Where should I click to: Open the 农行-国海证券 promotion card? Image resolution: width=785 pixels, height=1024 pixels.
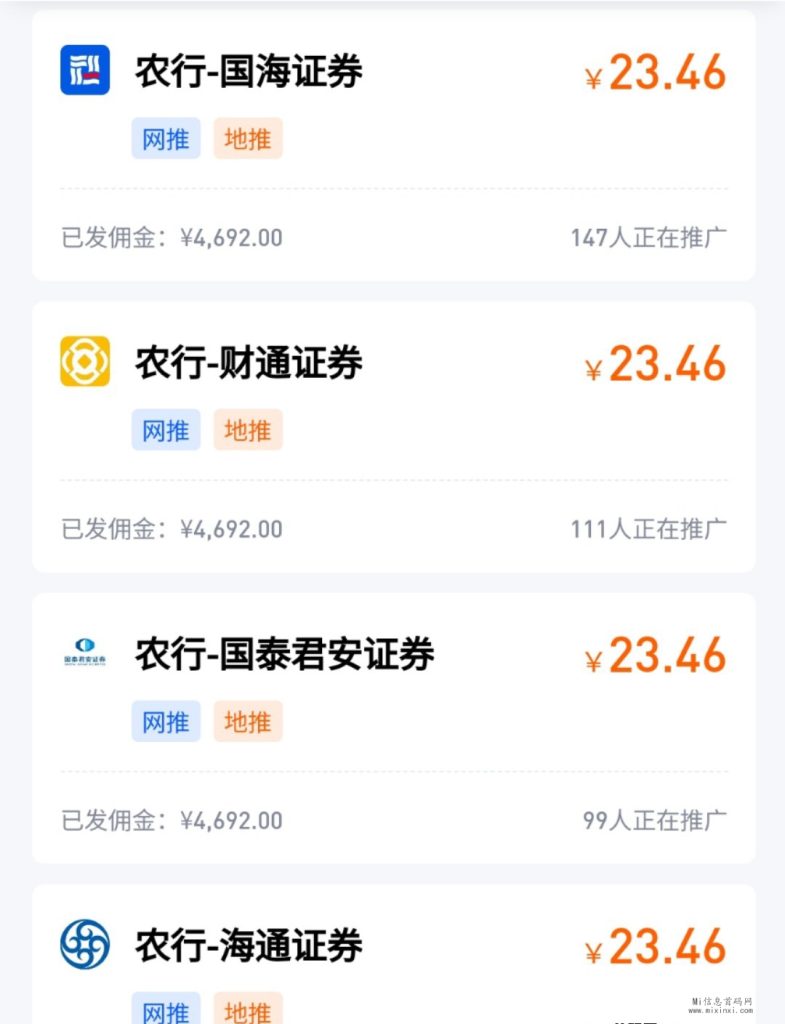coord(393,146)
